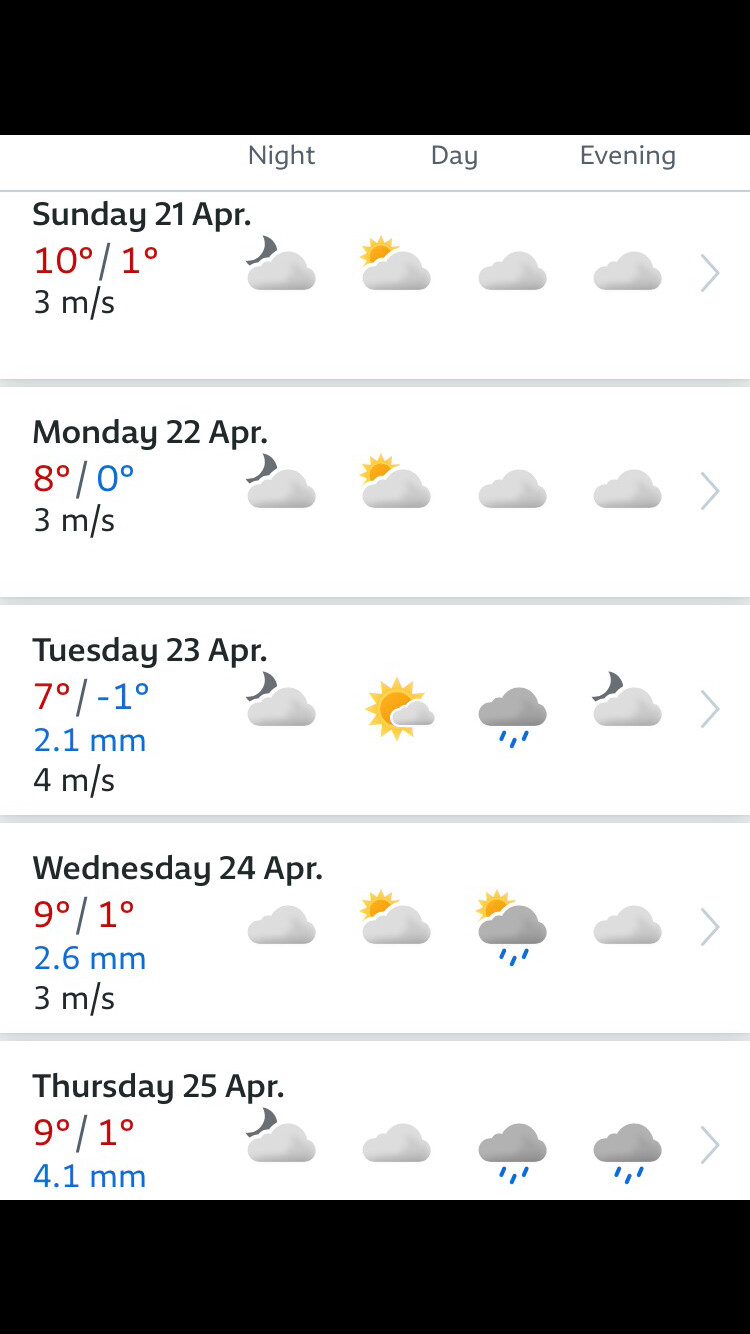The width and height of the screenshot is (750, 1334).
Task: Open Sunday 21 Apr. forecast details
Action: coord(709,273)
